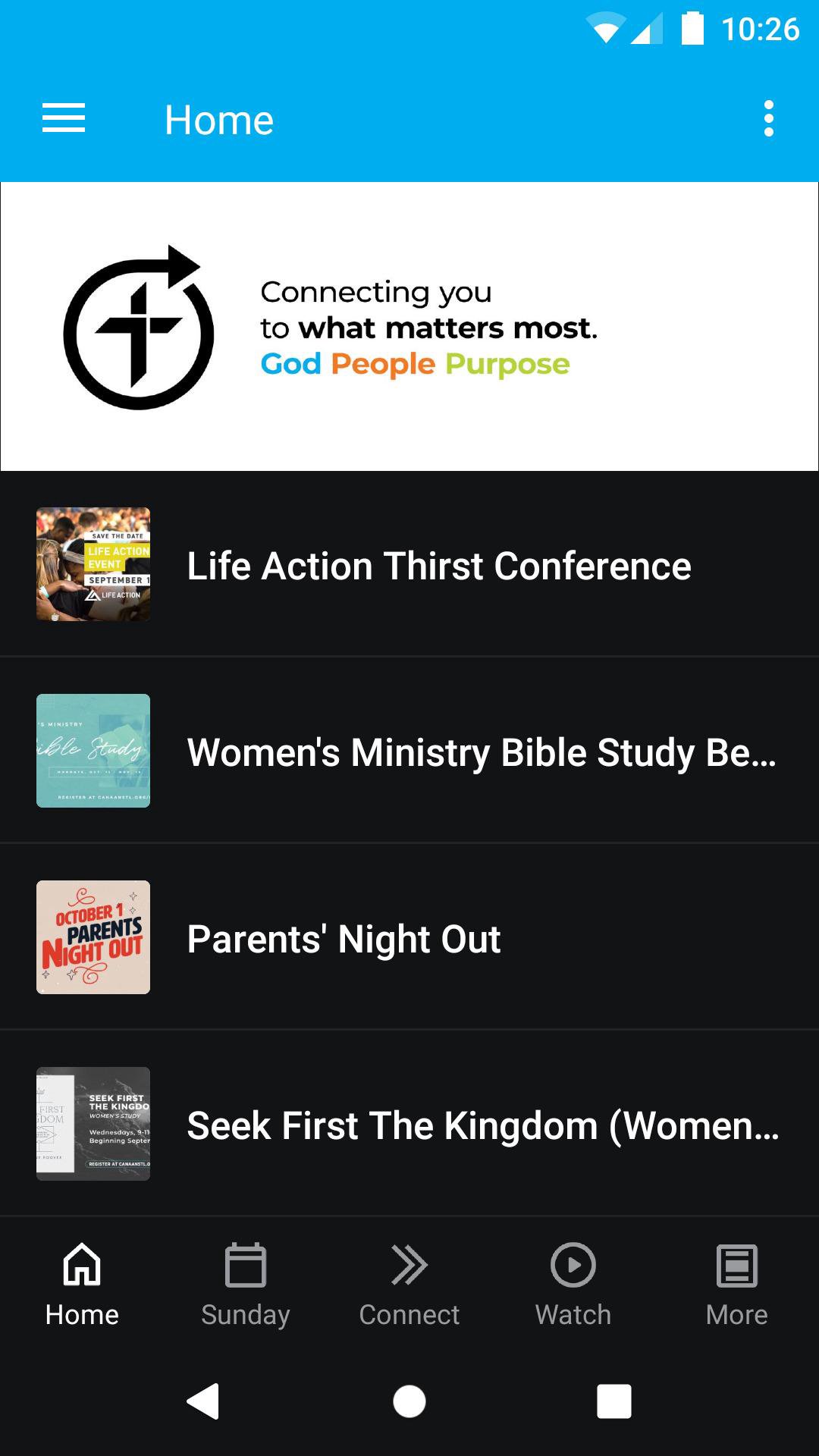Tap the system back button
This screenshot has height=1456, width=819.
[x=203, y=1401]
